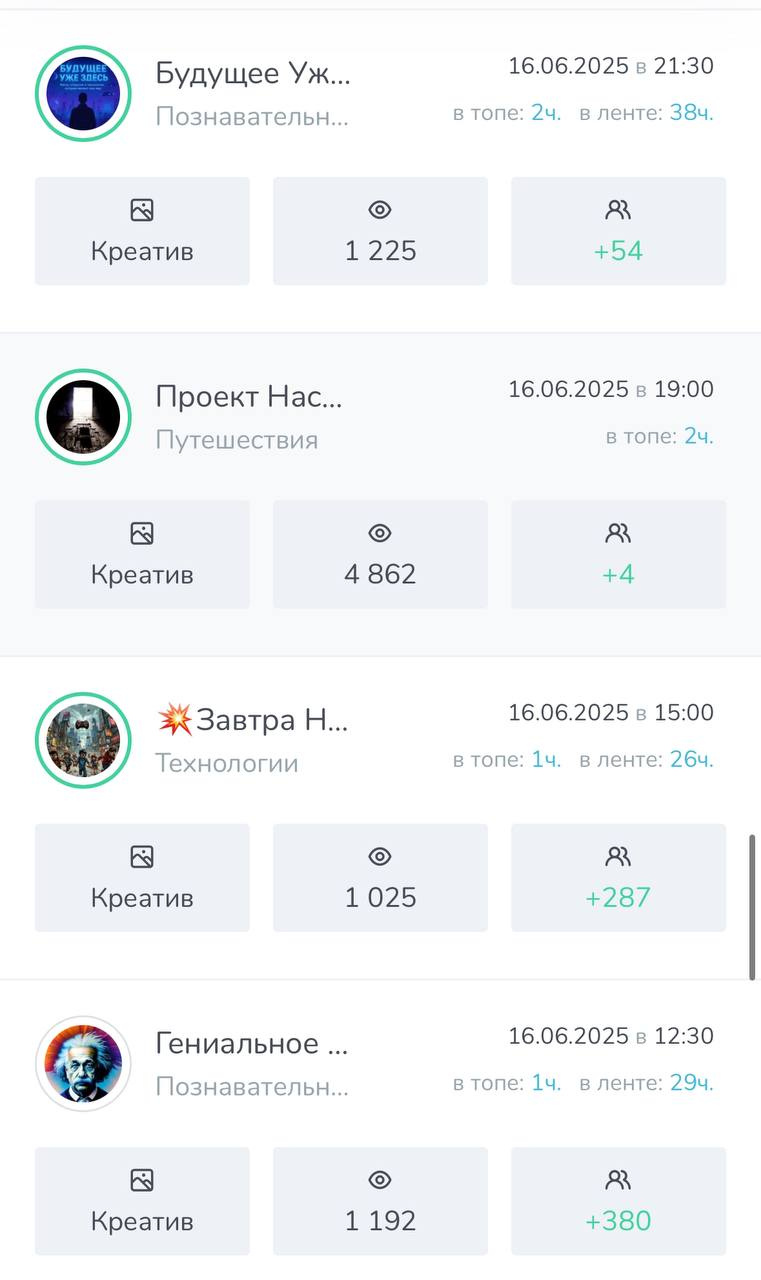
Task: Open Креатив for Завтра Н... channel
Action: point(142,877)
